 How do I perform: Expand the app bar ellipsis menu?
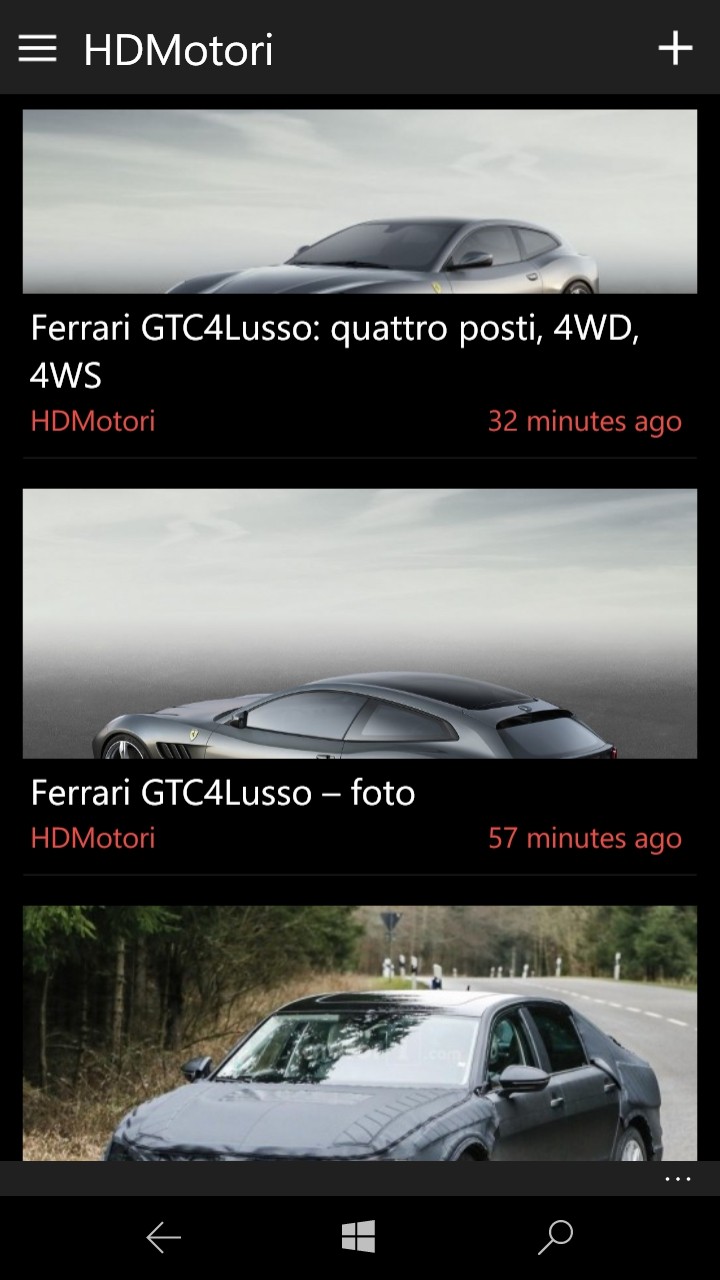click(677, 1179)
